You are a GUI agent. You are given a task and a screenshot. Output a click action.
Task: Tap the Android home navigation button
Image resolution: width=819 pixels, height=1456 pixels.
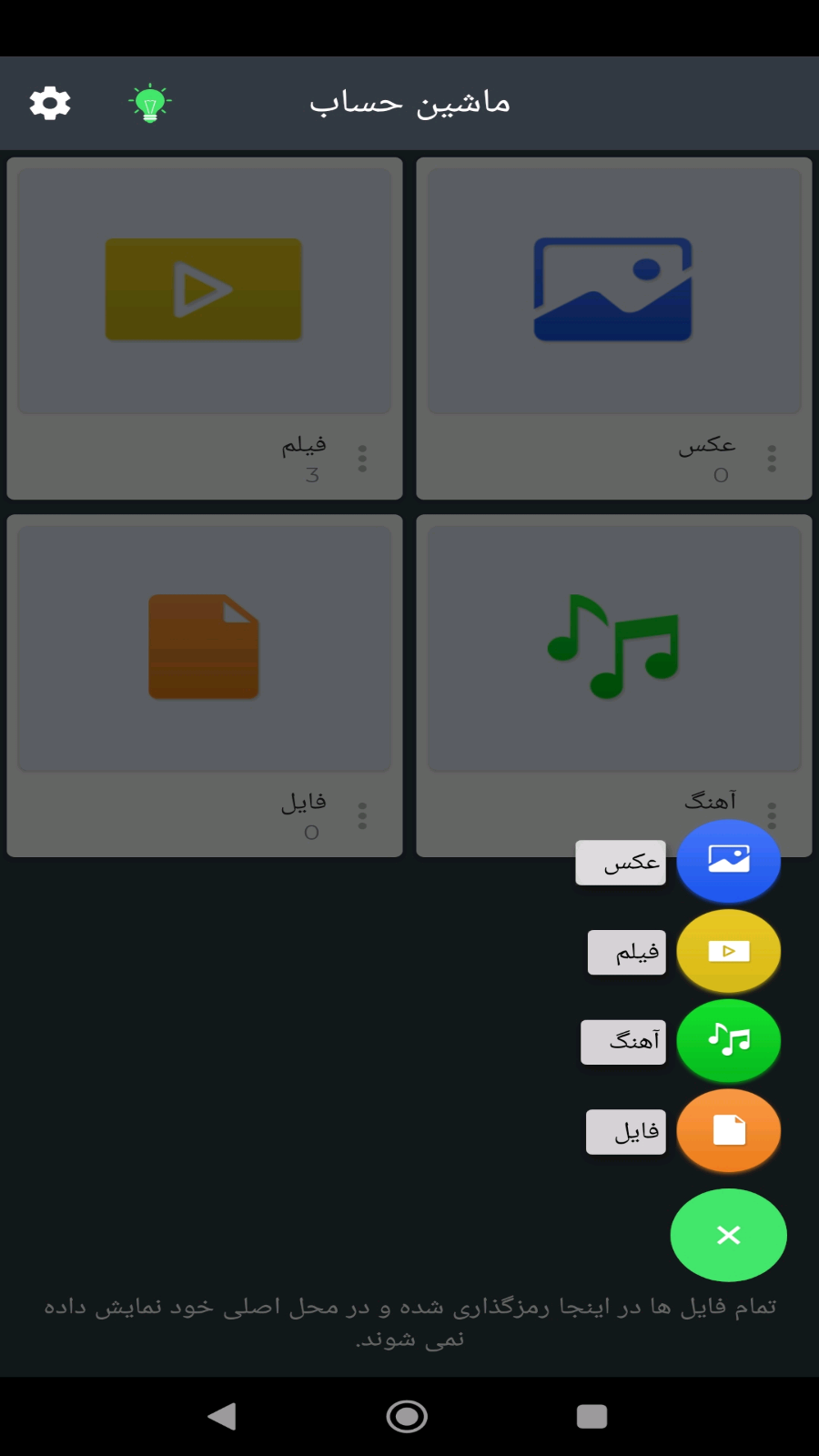click(x=407, y=1415)
